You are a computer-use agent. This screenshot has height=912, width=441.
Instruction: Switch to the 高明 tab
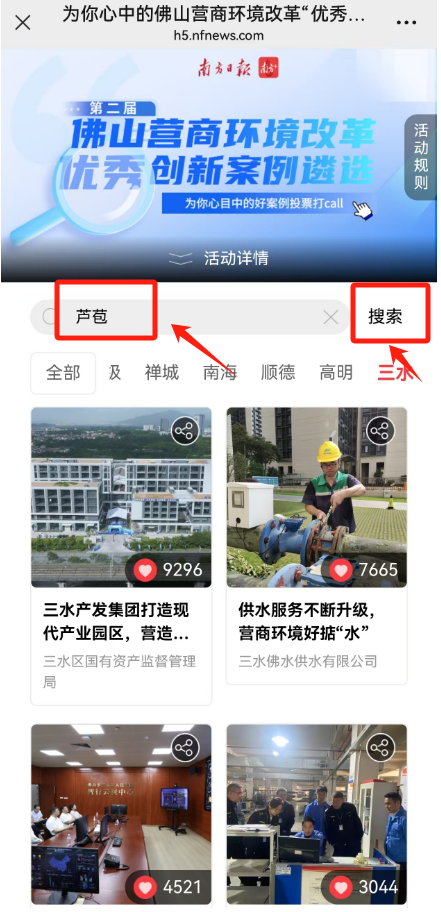[x=336, y=372]
